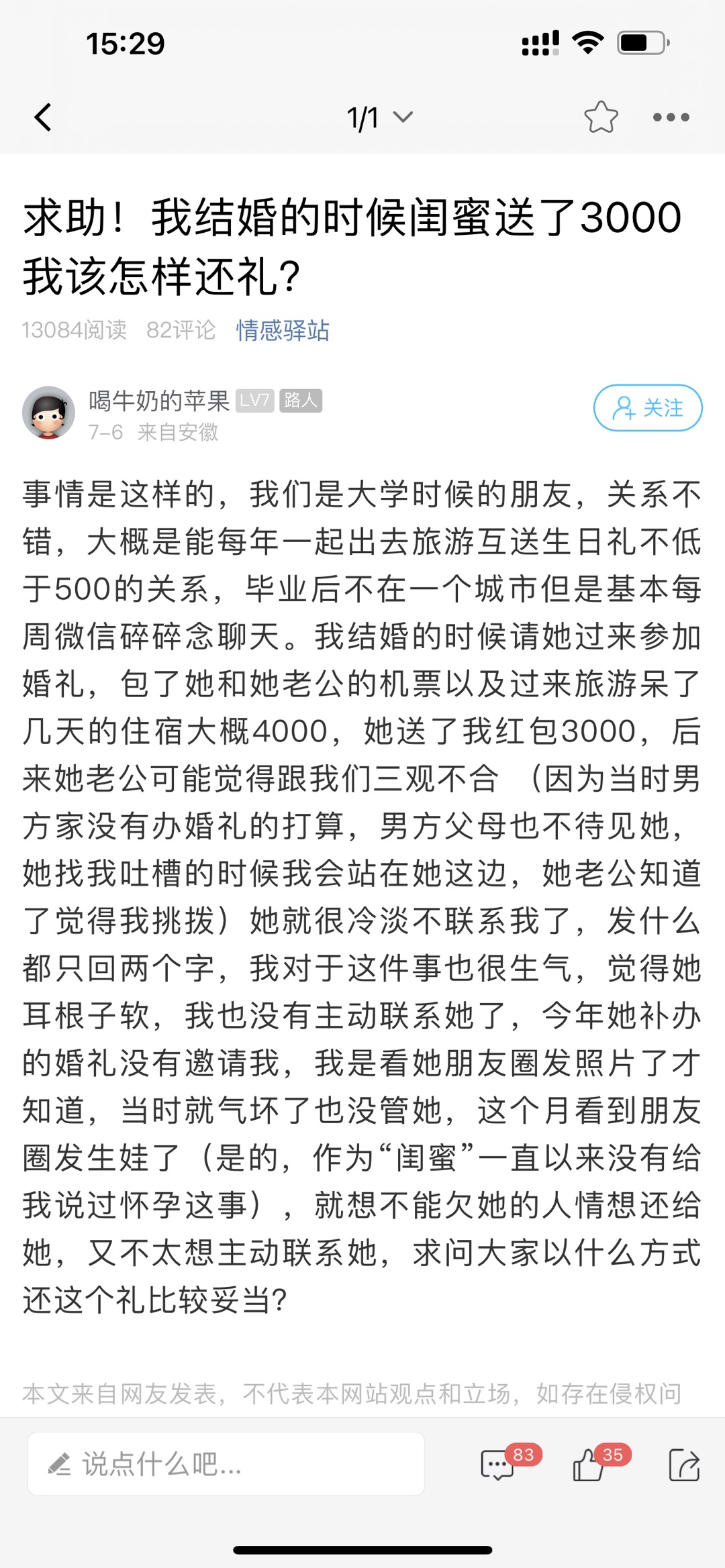Open username 喝牛奶的苹果's profile
The height and width of the screenshot is (1568, 725).
coord(159,401)
